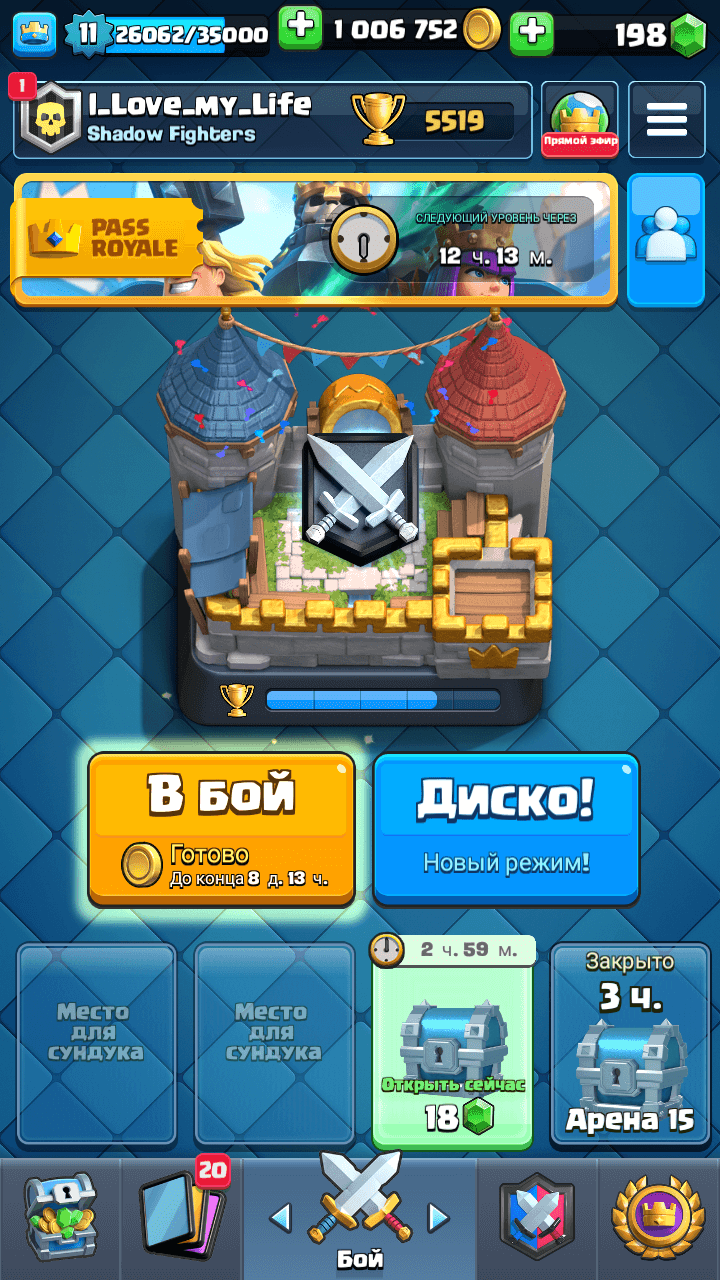Image resolution: width=720 pixels, height=1280 pixels.
Task: Go to the previous tab with left arrow
Action: click(281, 1217)
